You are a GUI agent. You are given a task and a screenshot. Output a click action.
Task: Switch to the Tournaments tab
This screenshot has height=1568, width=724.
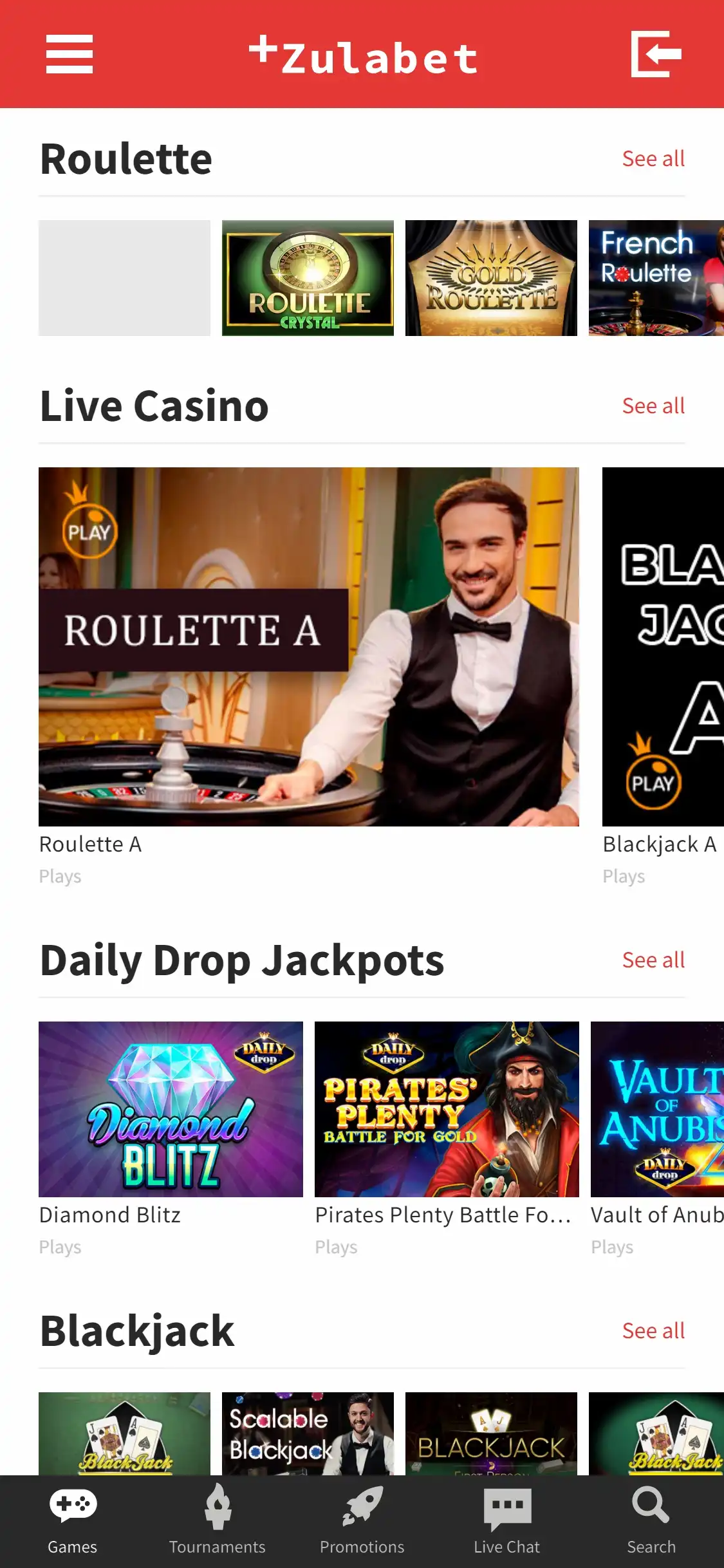coord(218,1520)
